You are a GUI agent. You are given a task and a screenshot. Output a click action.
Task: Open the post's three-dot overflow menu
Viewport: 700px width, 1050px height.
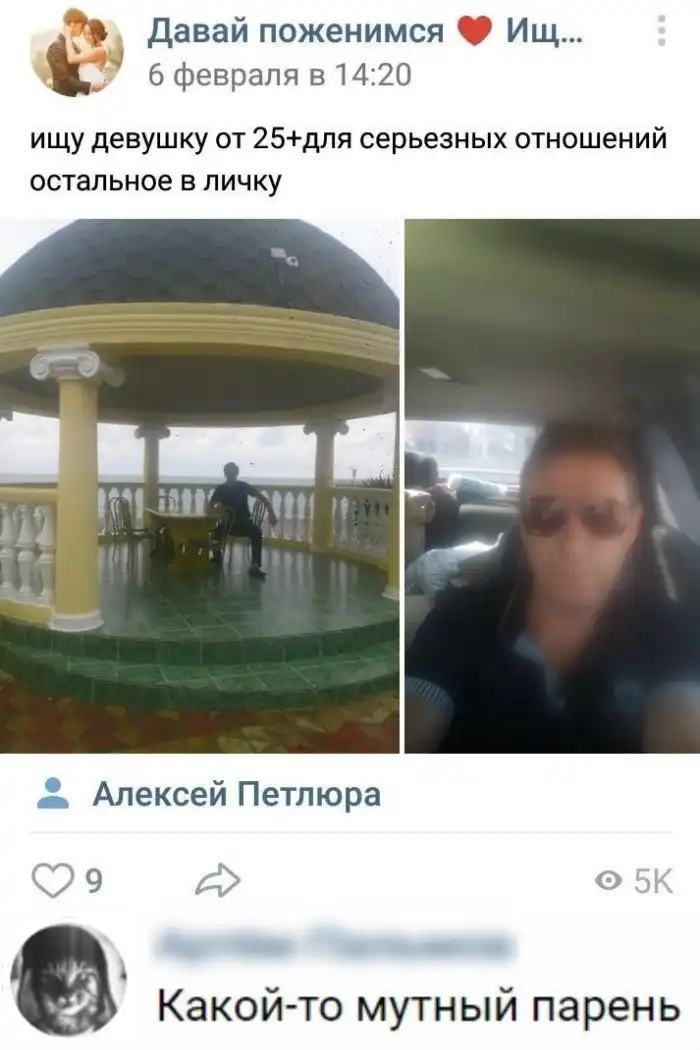pyautogui.click(x=661, y=30)
